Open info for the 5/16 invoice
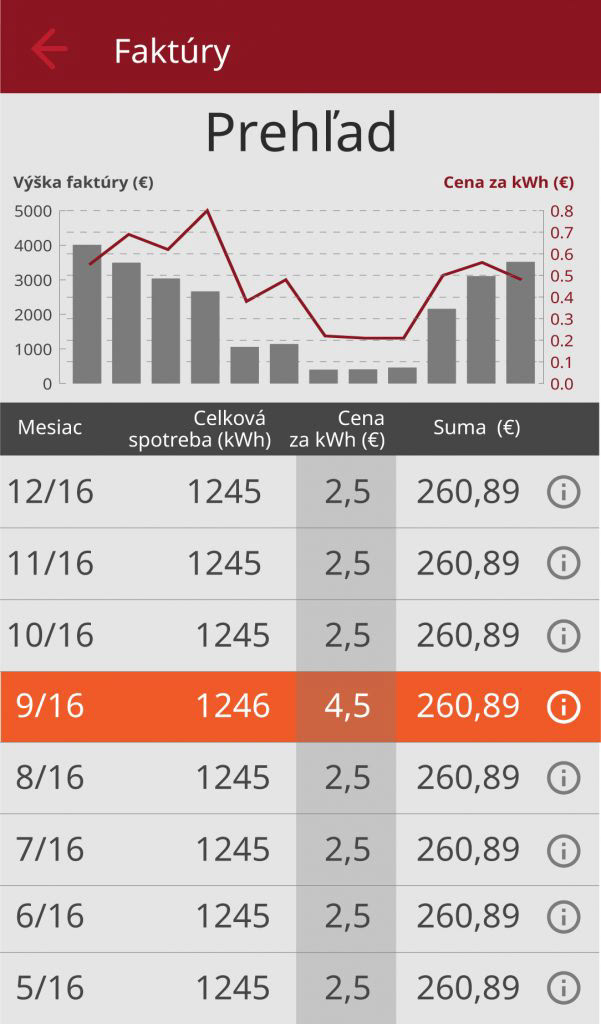This screenshot has width=601, height=1024. click(564, 988)
